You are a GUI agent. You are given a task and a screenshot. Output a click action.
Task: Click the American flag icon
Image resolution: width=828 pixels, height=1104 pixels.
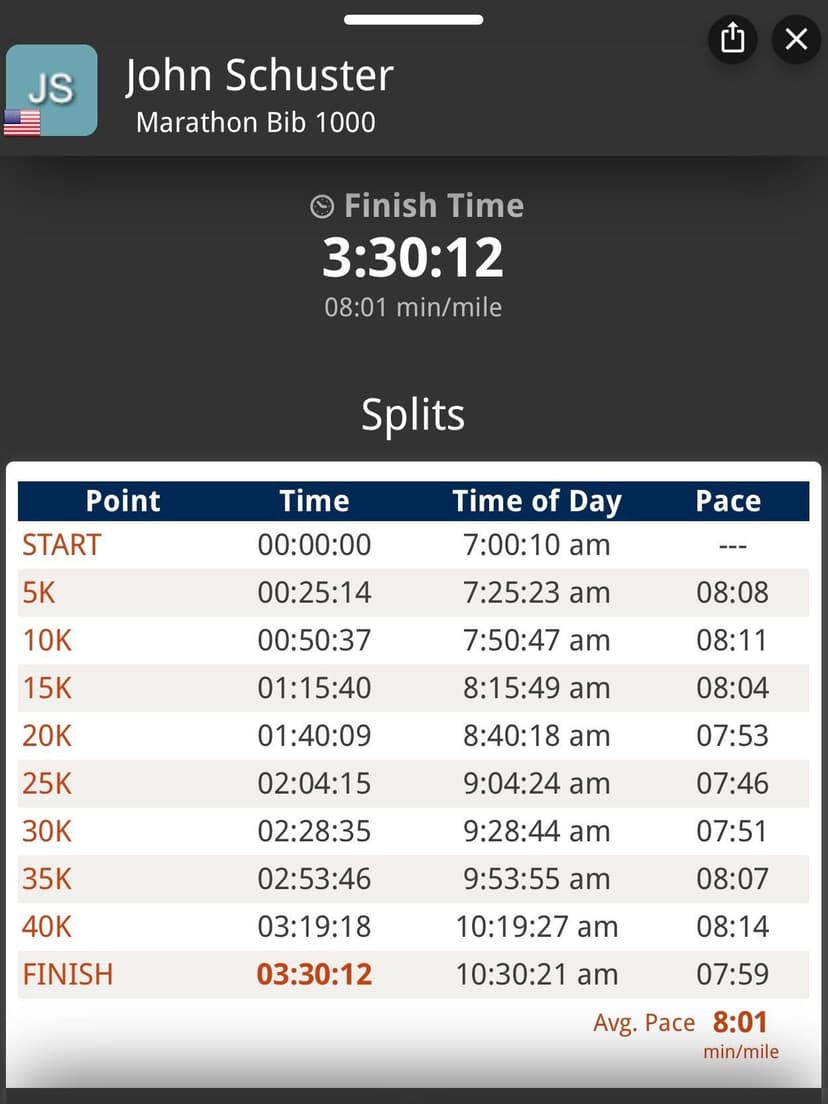[23, 123]
